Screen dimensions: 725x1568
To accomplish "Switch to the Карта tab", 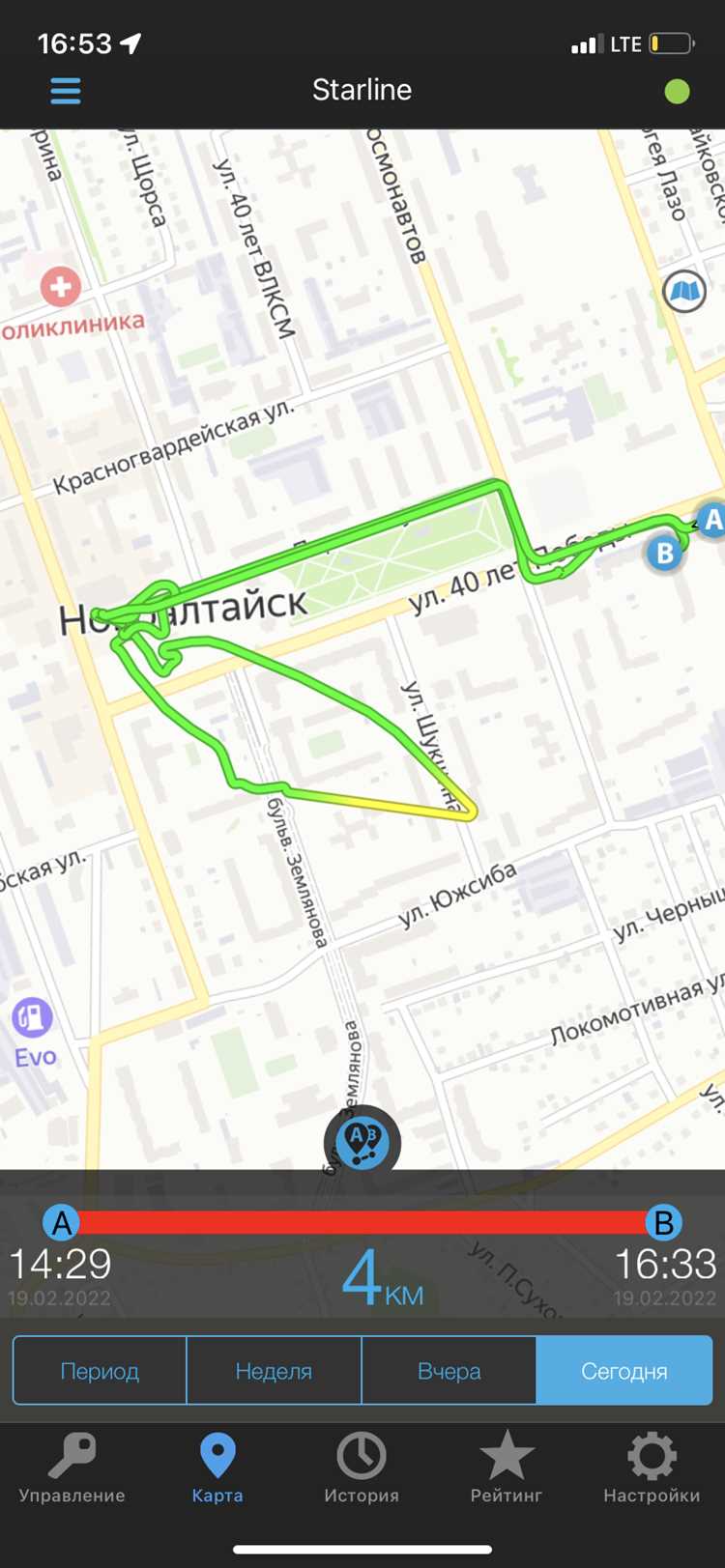I will [217, 1468].
